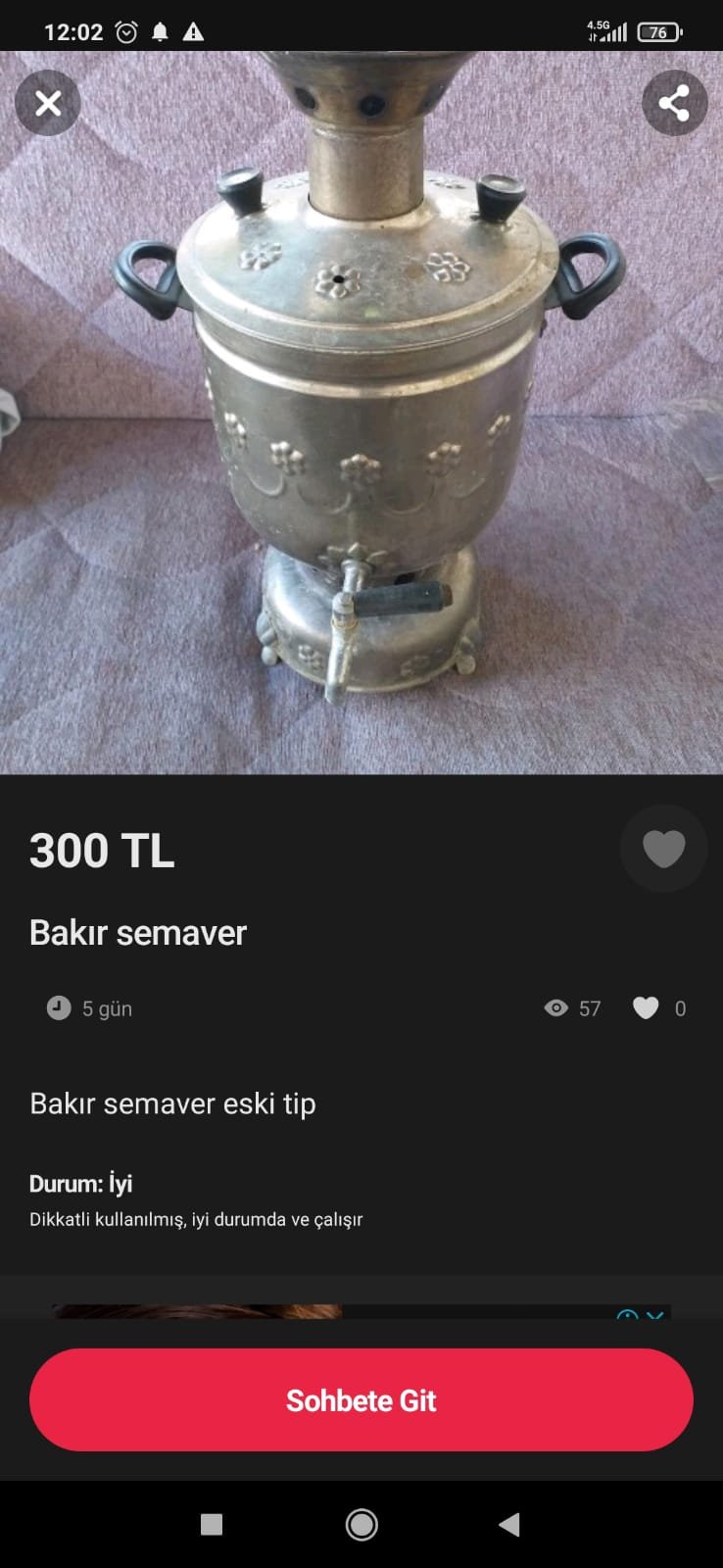Go back using the system back button
The width and height of the screenshot is (723, 1568).
click(508, 1524)
